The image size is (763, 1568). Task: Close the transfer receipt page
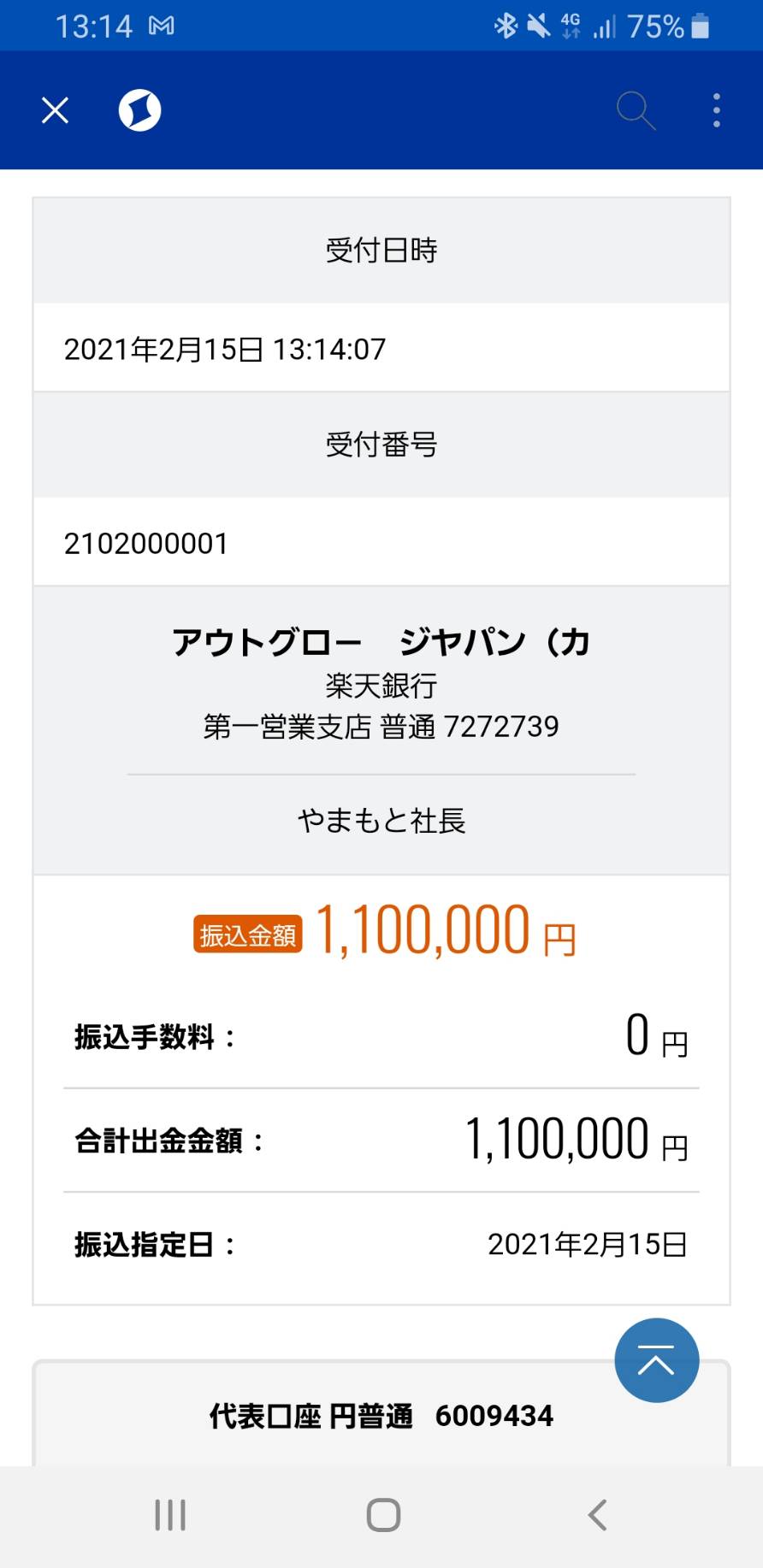click(56, 110)
